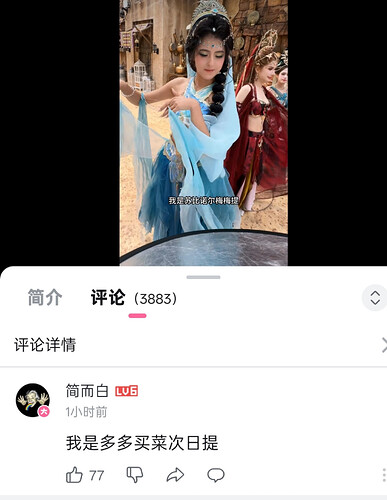The width and height of the screenshot is (387, 500).
Task: Dislike 简而白's comment
Action: point(135,475)
